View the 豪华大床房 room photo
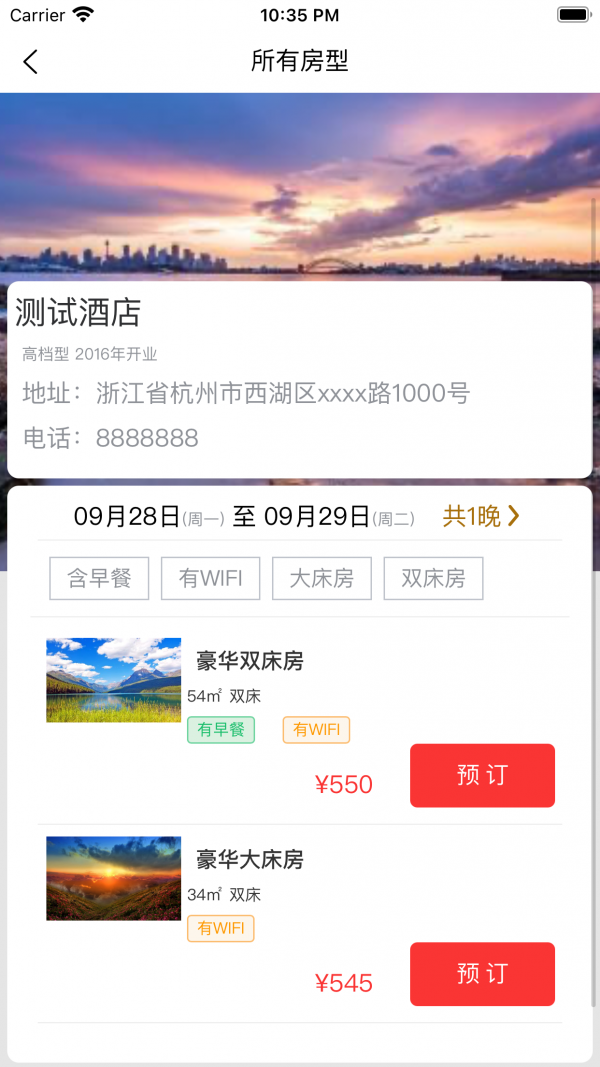 pos(114,878)
